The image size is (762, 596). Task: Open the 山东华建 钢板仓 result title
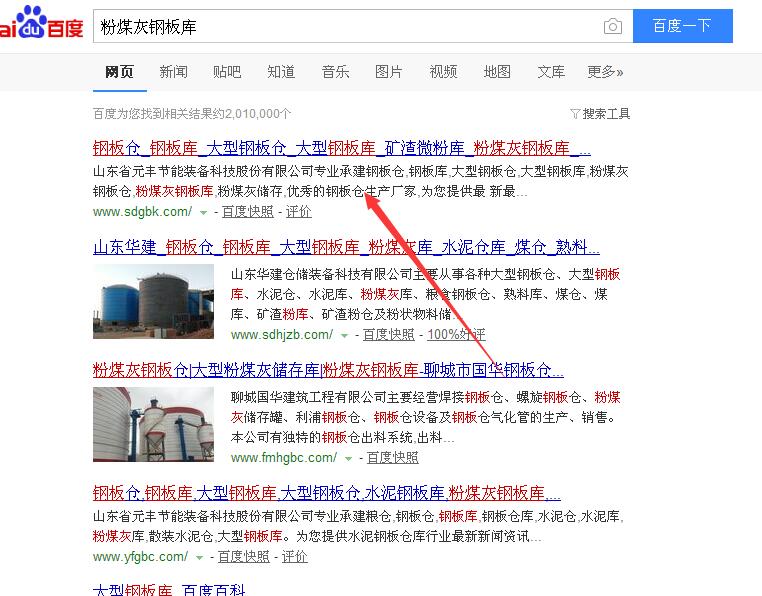click(346, 247)
